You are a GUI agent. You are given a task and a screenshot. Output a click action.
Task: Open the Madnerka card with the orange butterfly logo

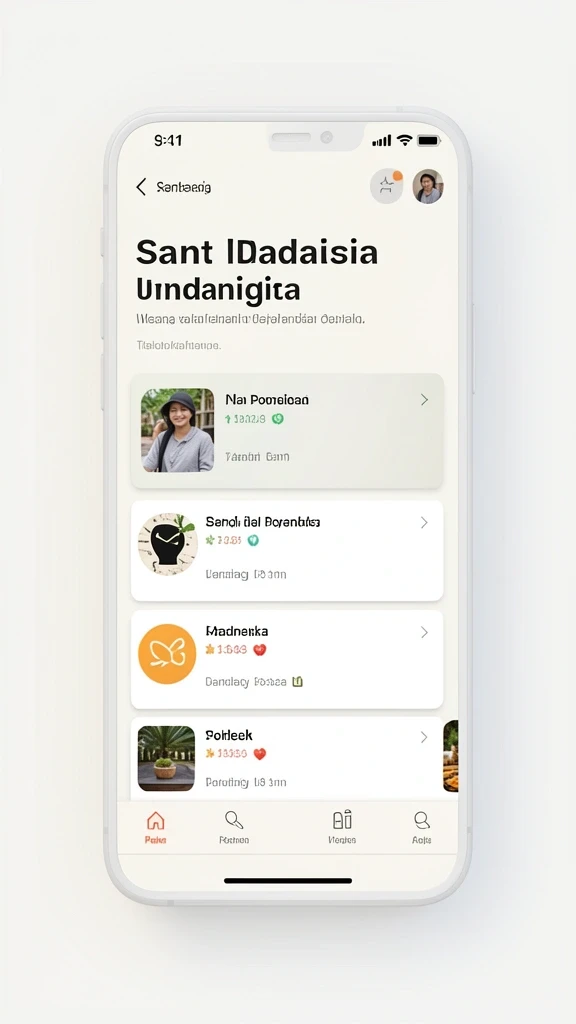coord(287,659)
